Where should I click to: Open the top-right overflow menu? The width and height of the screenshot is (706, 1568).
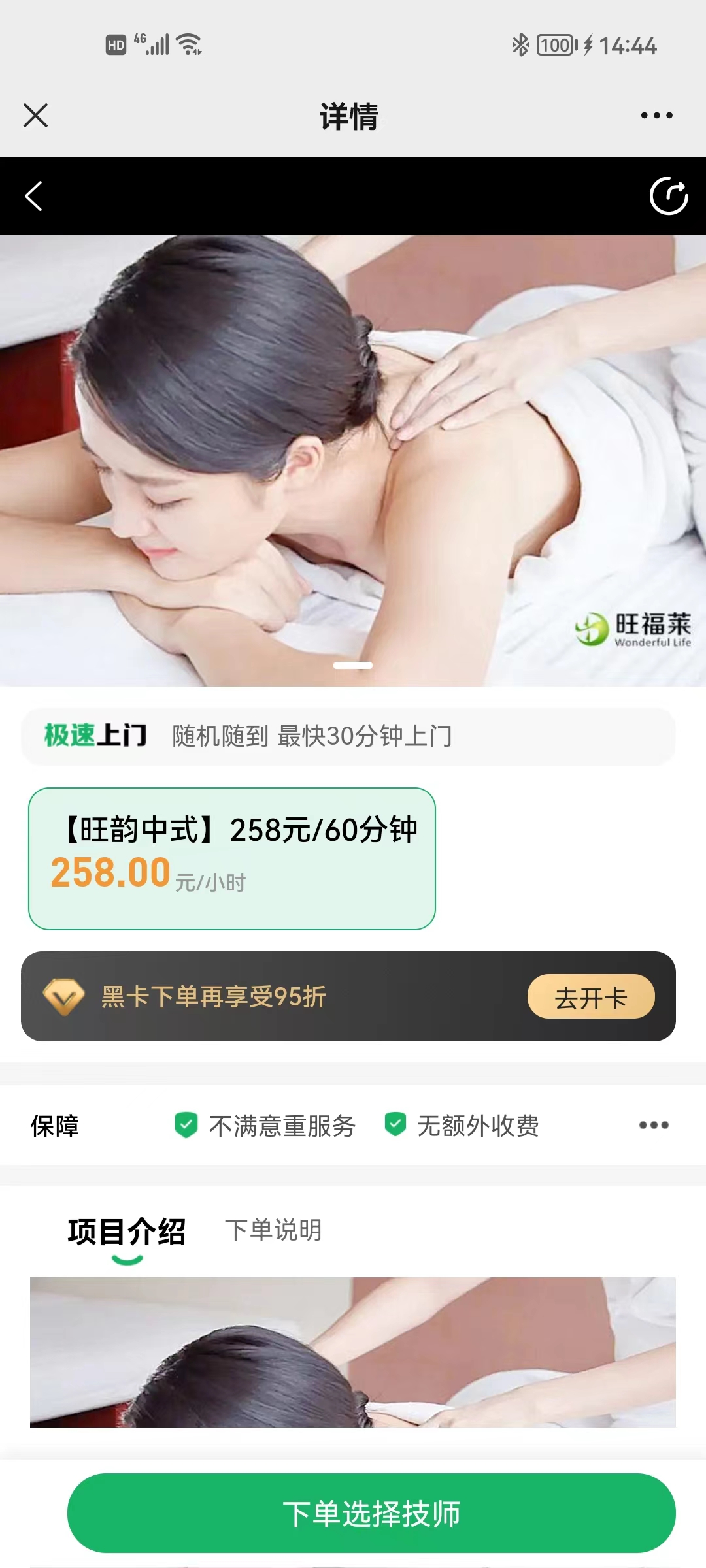[x=656, y=116]
